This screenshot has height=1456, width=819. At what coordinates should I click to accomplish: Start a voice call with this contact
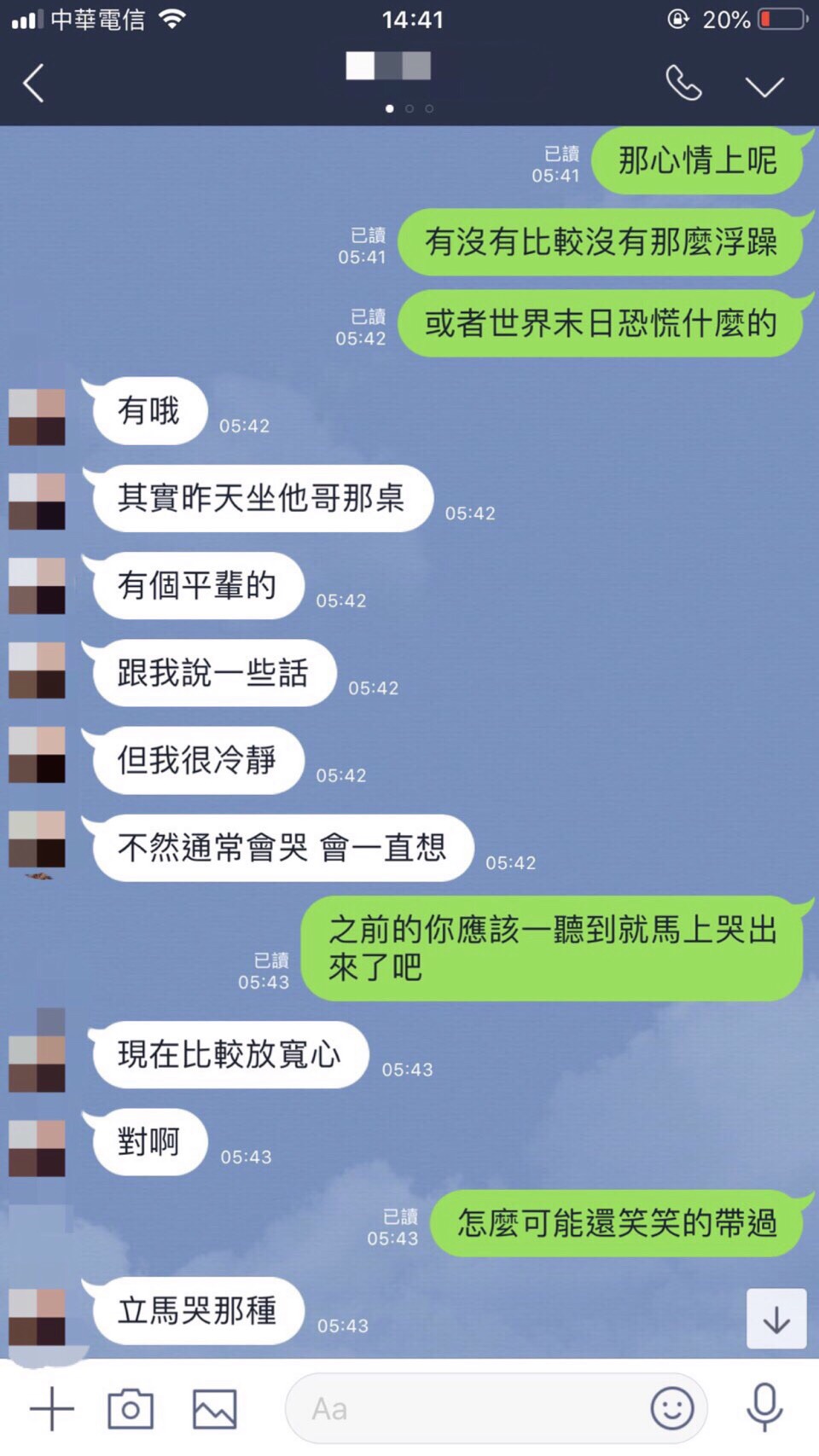point(683,84)
